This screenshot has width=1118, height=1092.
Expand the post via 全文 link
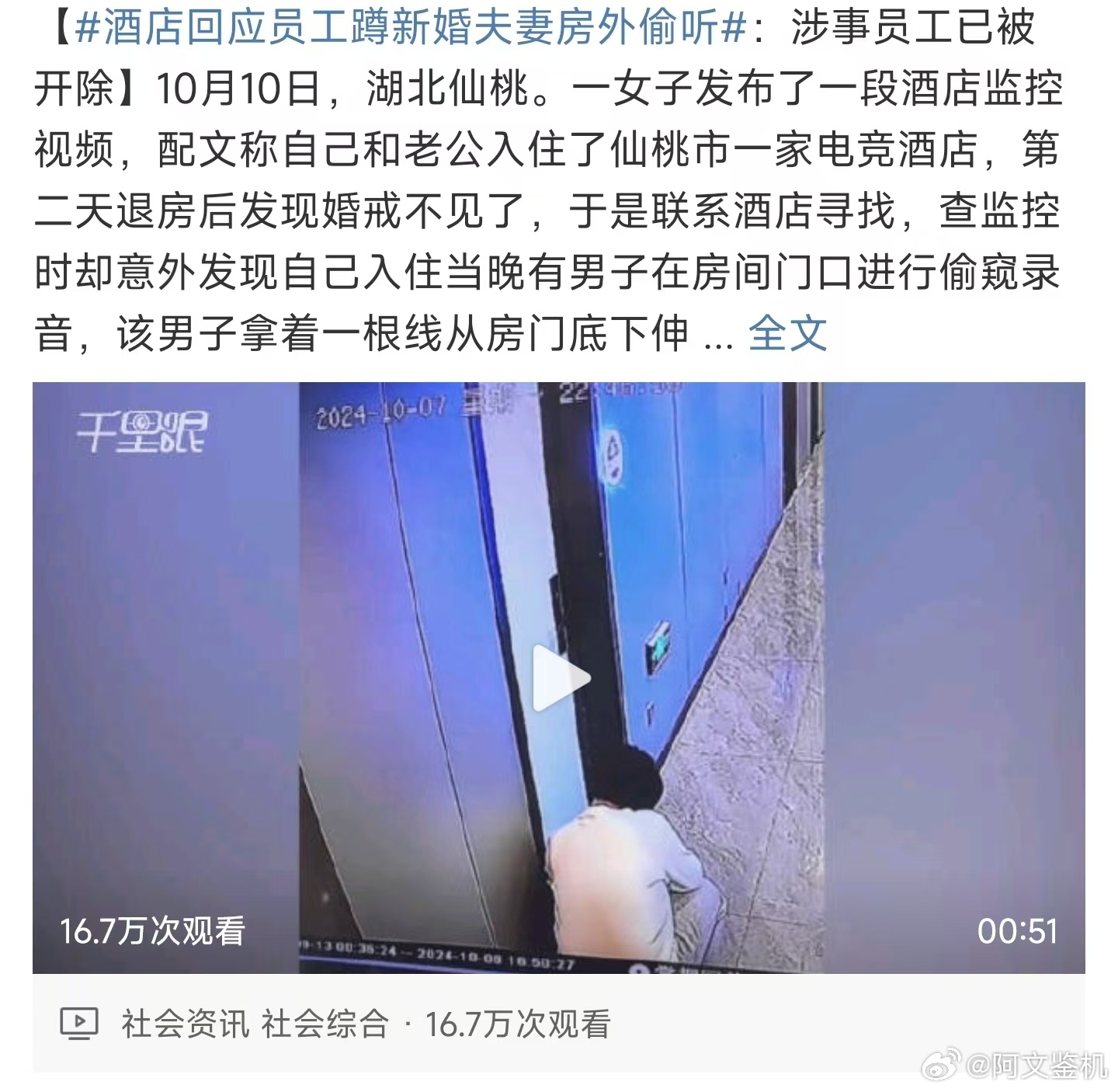[x=786, y=334]
